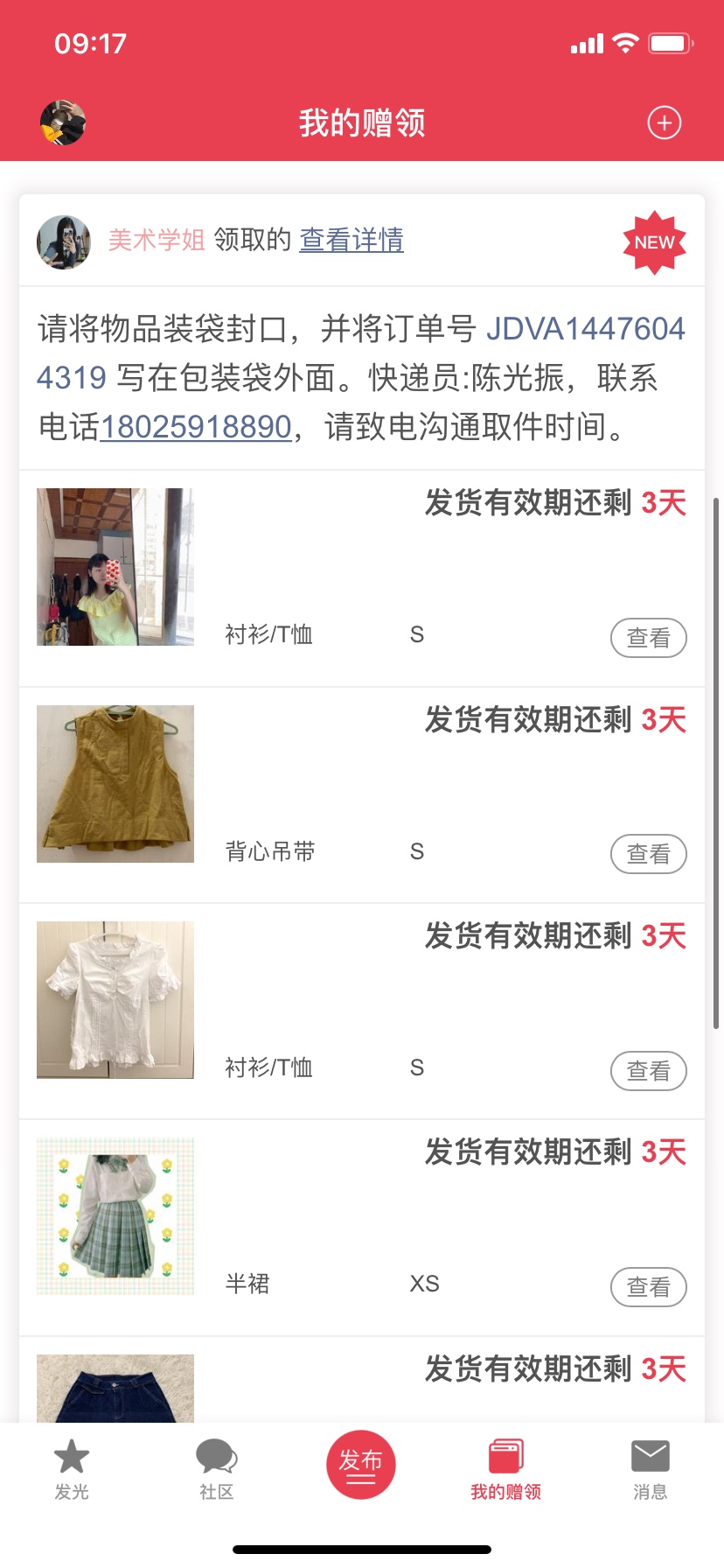Select the 我的赠领 tab
Image resolution: width=724 pixels, height=1568 pixels.
[x=505, y=1470]
